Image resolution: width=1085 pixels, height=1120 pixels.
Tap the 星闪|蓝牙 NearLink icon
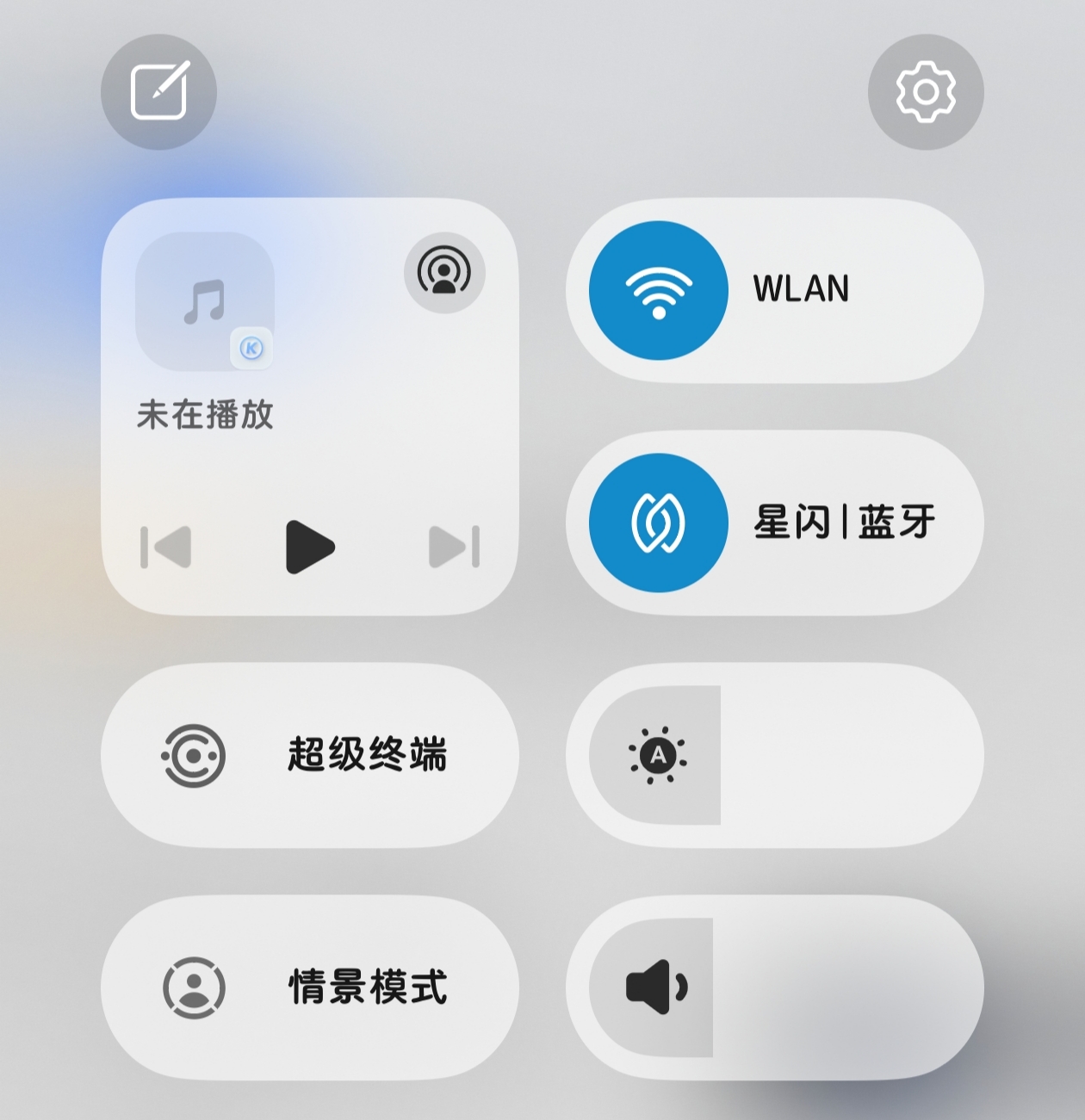[x=659, y=523]
